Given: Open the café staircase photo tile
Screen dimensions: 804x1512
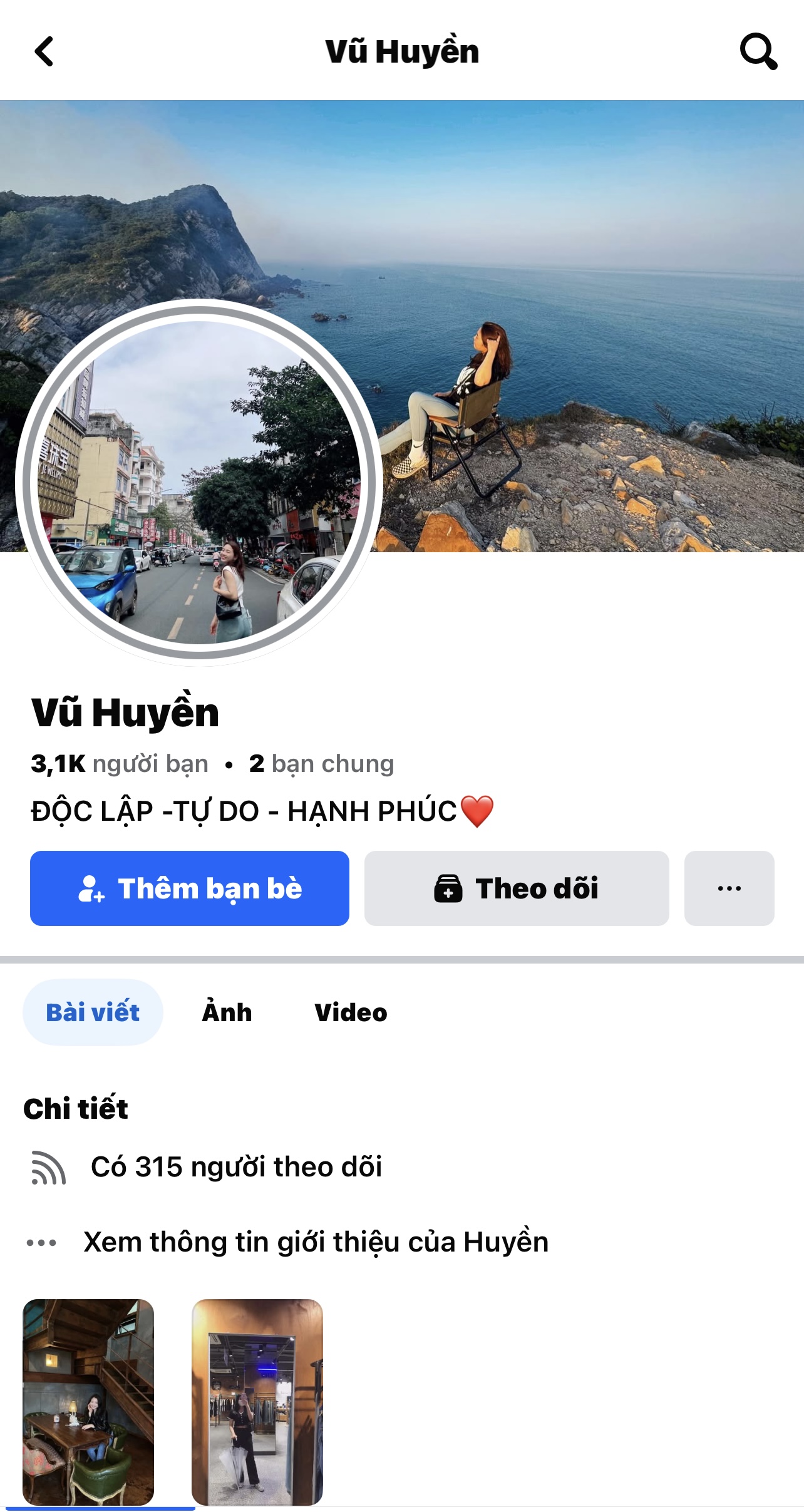Looking at the screenshot, I should 88,1402.
